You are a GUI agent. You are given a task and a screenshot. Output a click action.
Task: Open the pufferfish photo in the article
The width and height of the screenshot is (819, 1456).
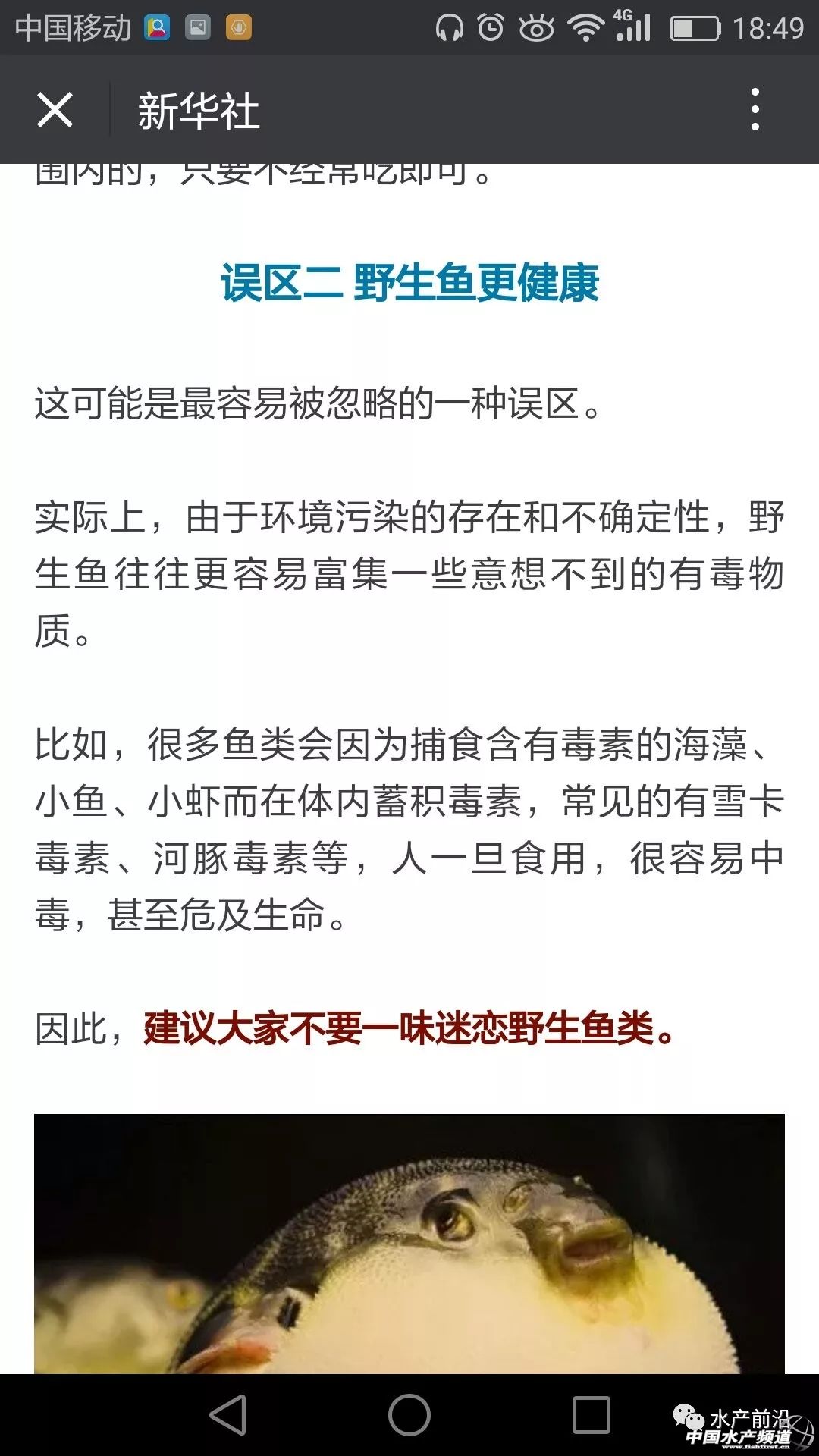pyautogui.click(x=409, y=1244)
